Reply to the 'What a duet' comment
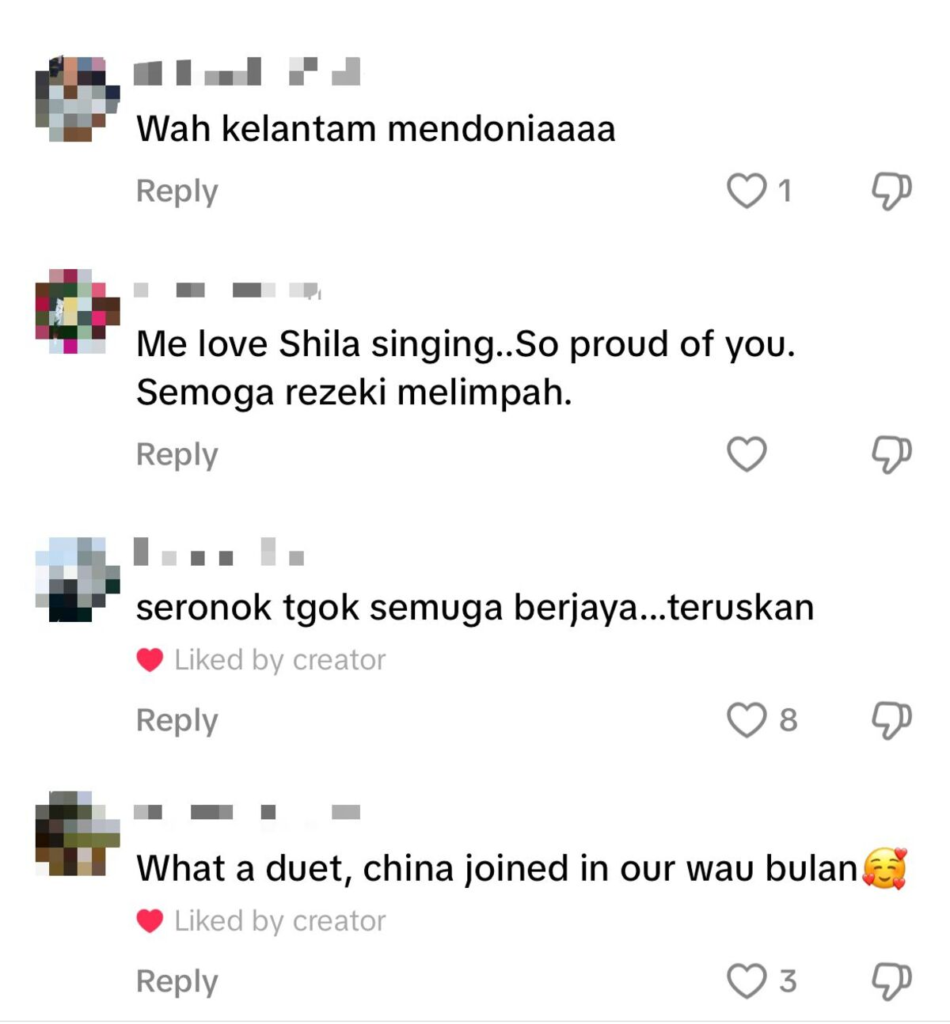This screenshot has height=1024, width=950. [177, 982]
